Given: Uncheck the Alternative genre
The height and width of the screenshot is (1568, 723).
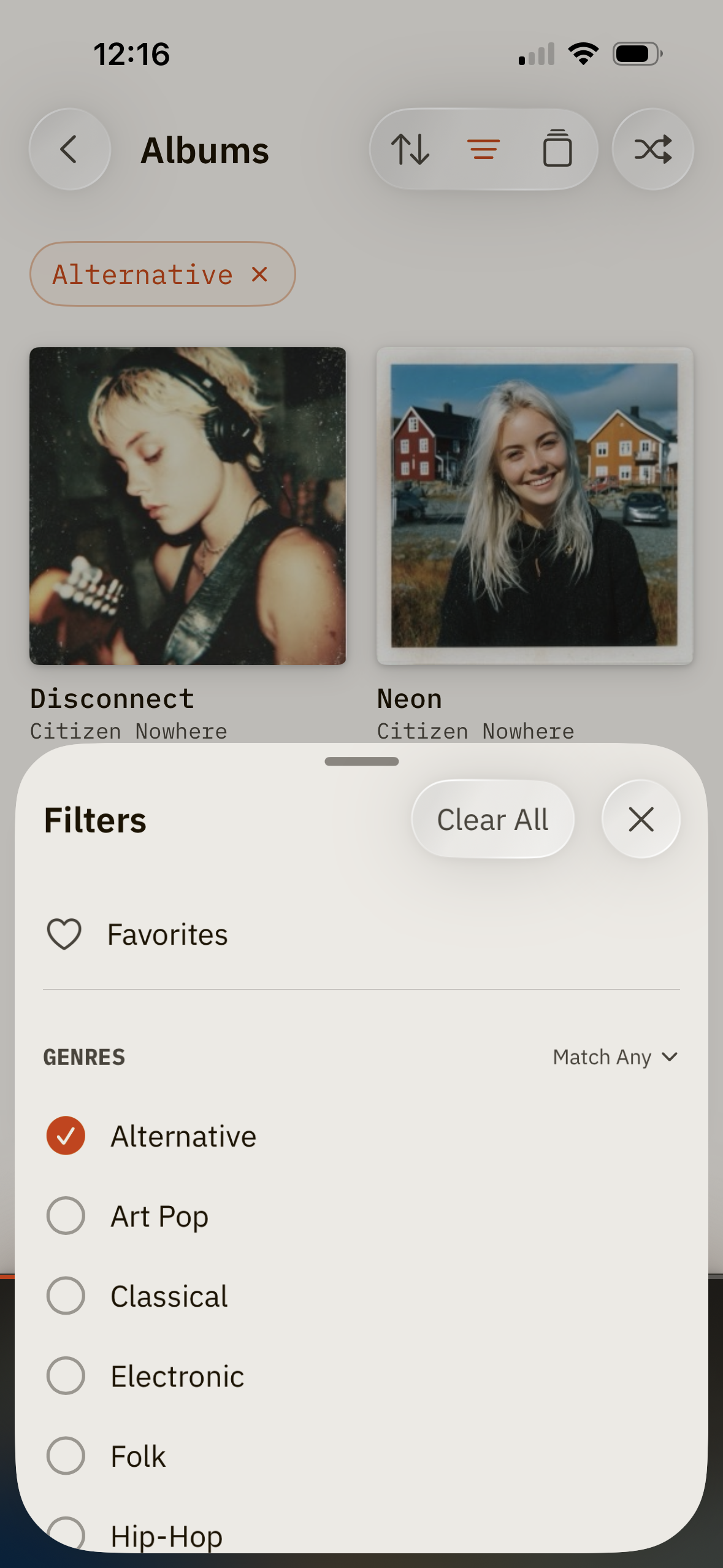Looking at the screenshot, I should [x=66, y=1136].
